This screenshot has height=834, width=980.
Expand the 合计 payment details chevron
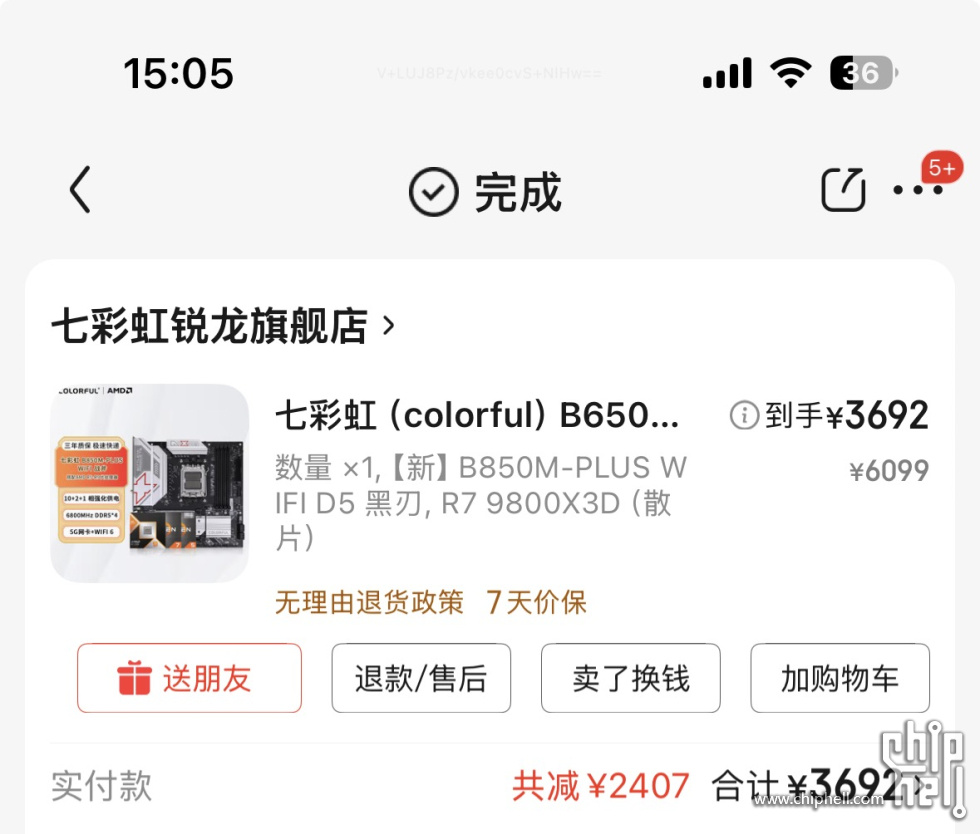click(x=918, y=787)
